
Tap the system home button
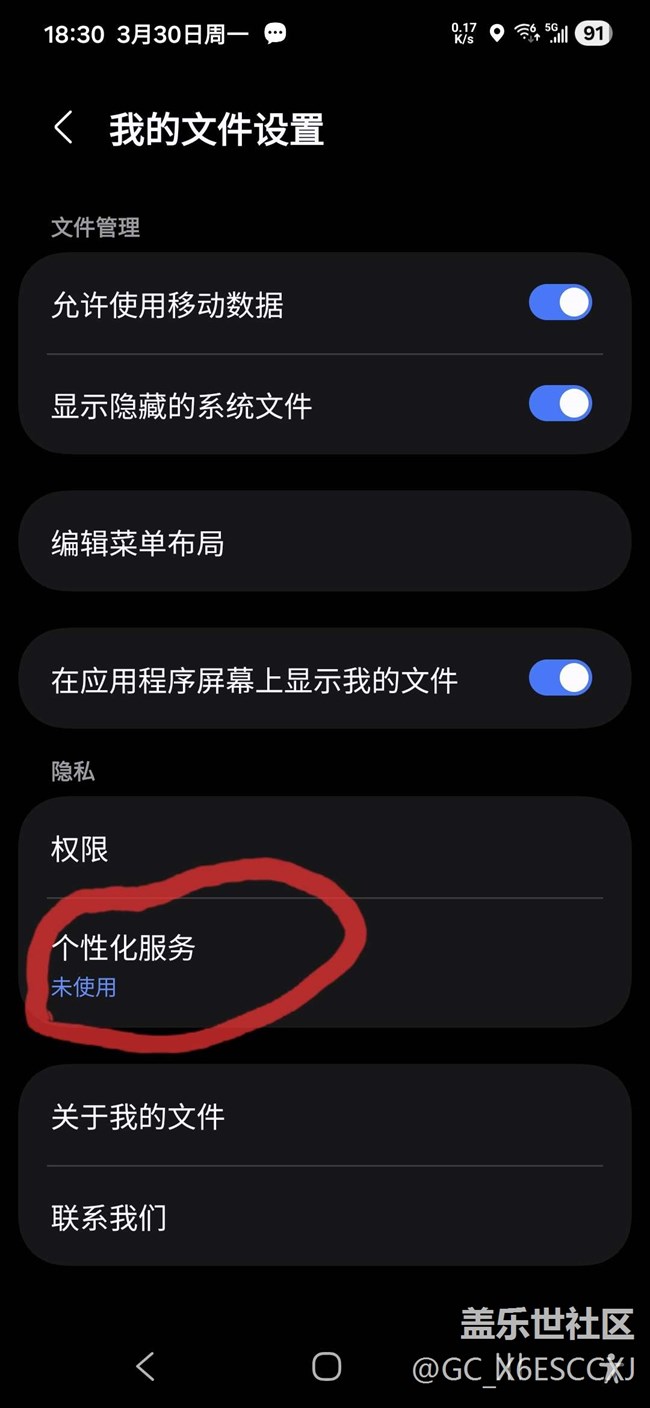pyautogui.click(x=326, y=1366)
